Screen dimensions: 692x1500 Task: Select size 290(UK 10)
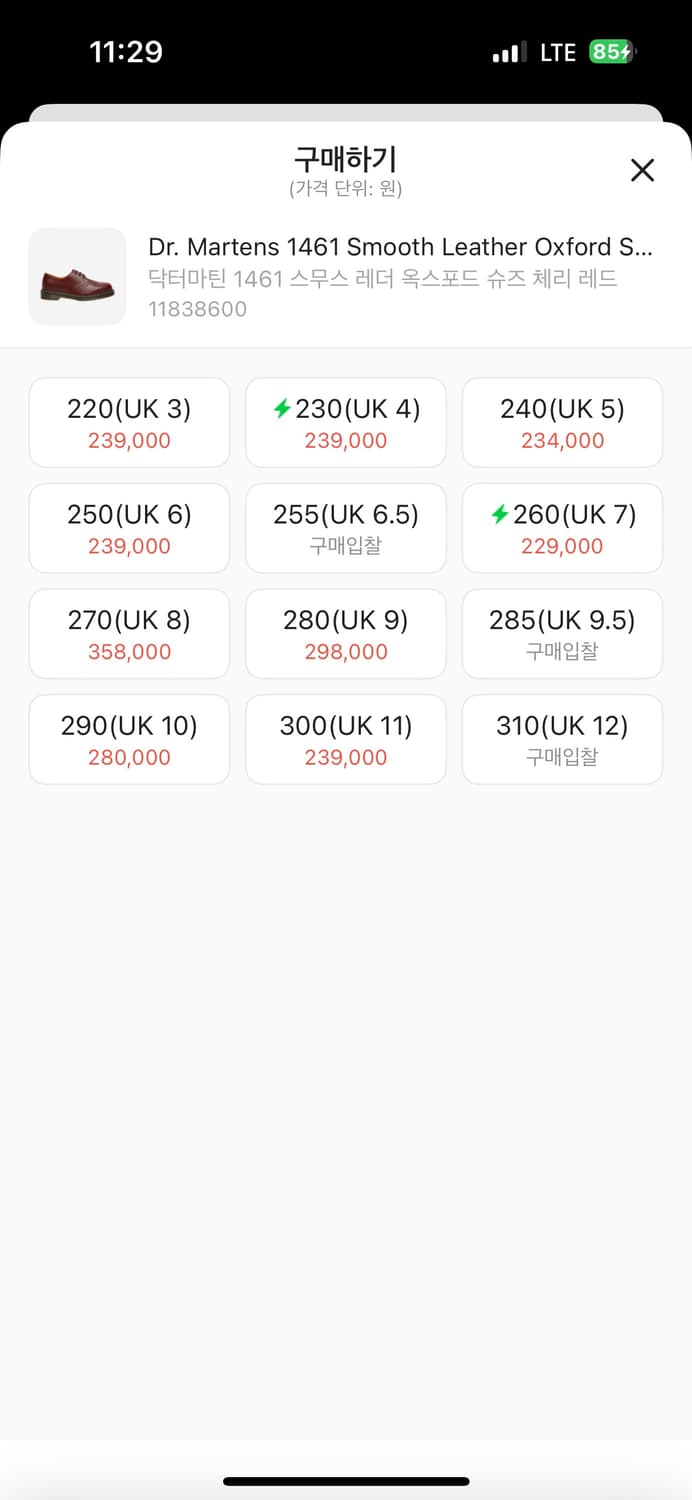[129, 740]
